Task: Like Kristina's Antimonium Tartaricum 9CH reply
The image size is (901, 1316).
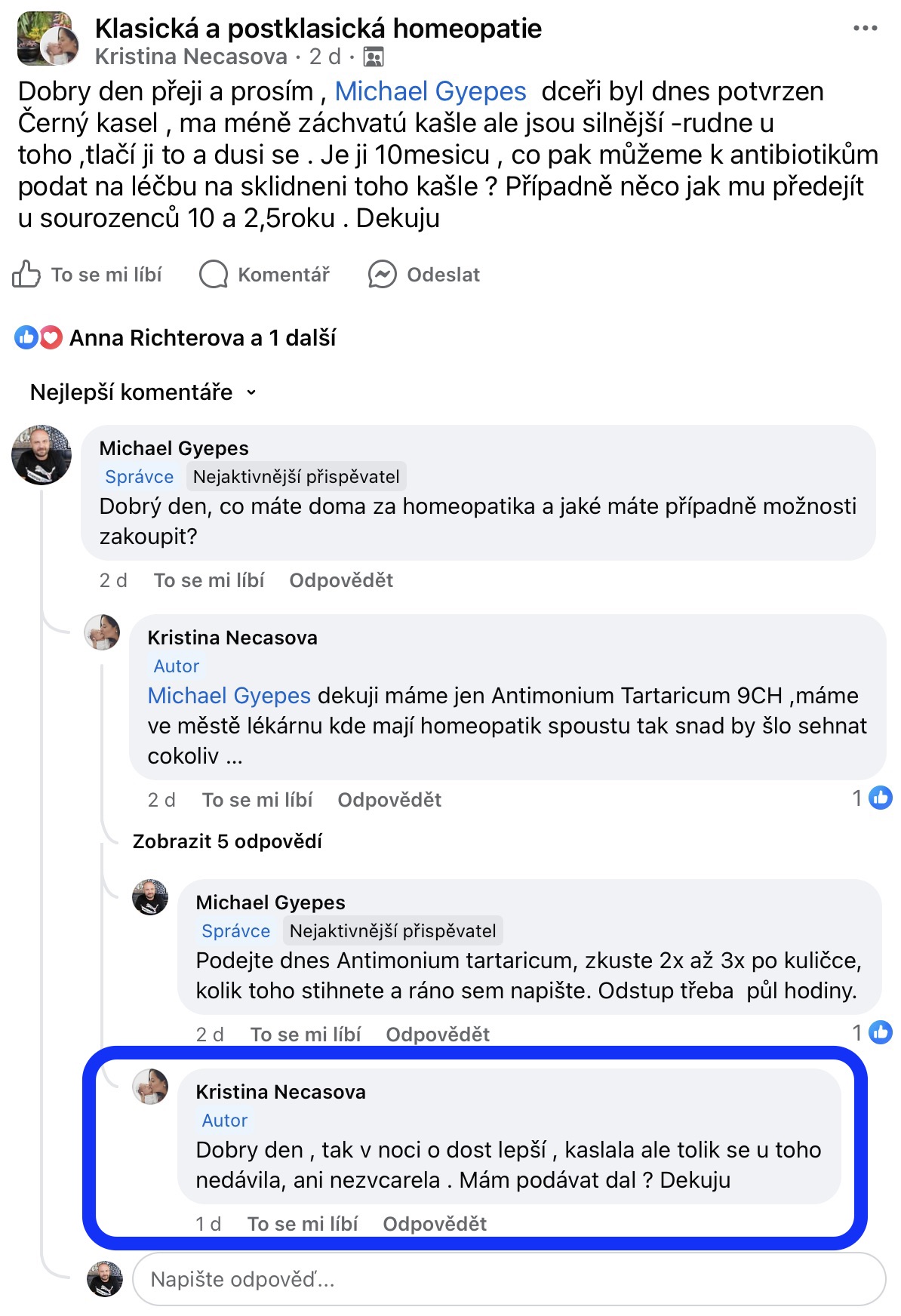Action: (x=257, y=800)
